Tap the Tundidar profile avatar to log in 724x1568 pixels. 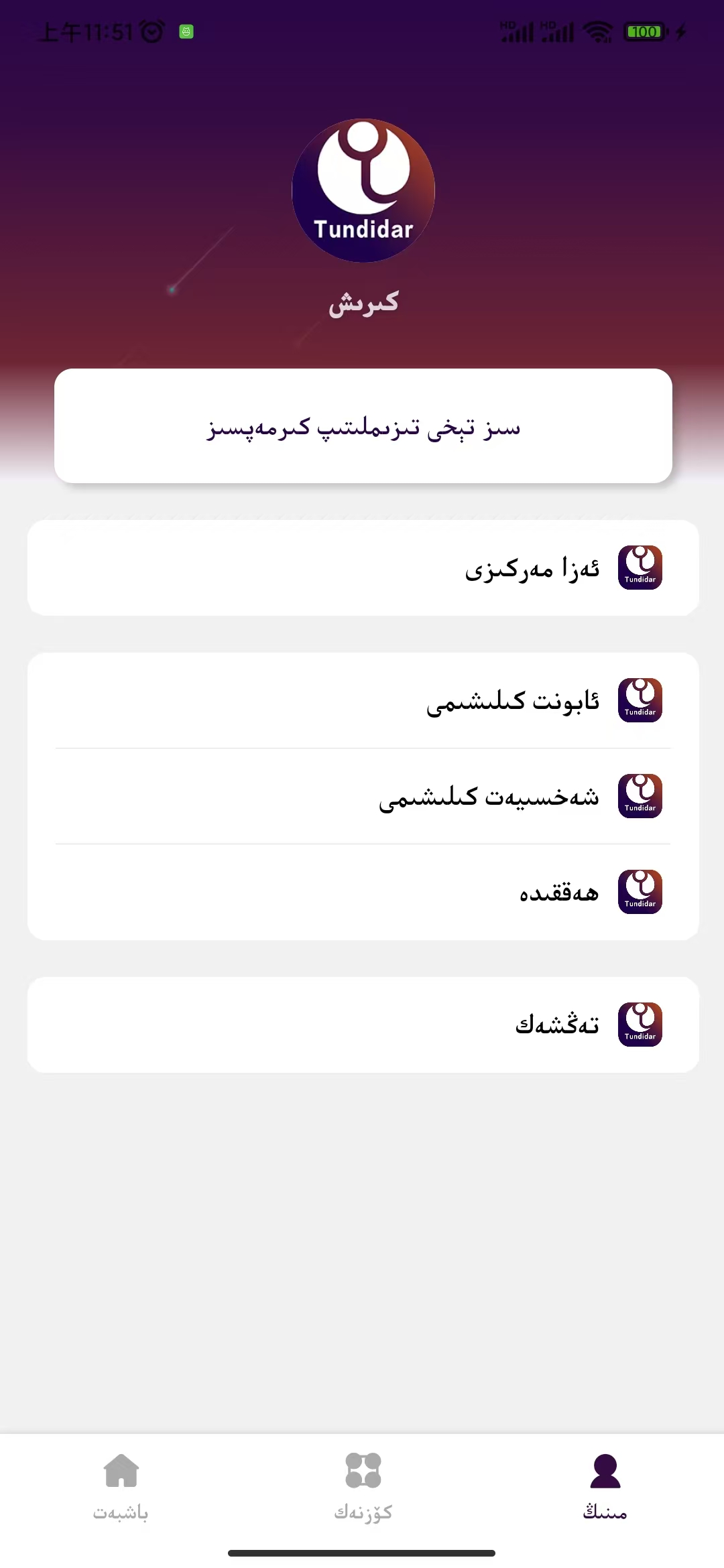[x=363, y=190]
